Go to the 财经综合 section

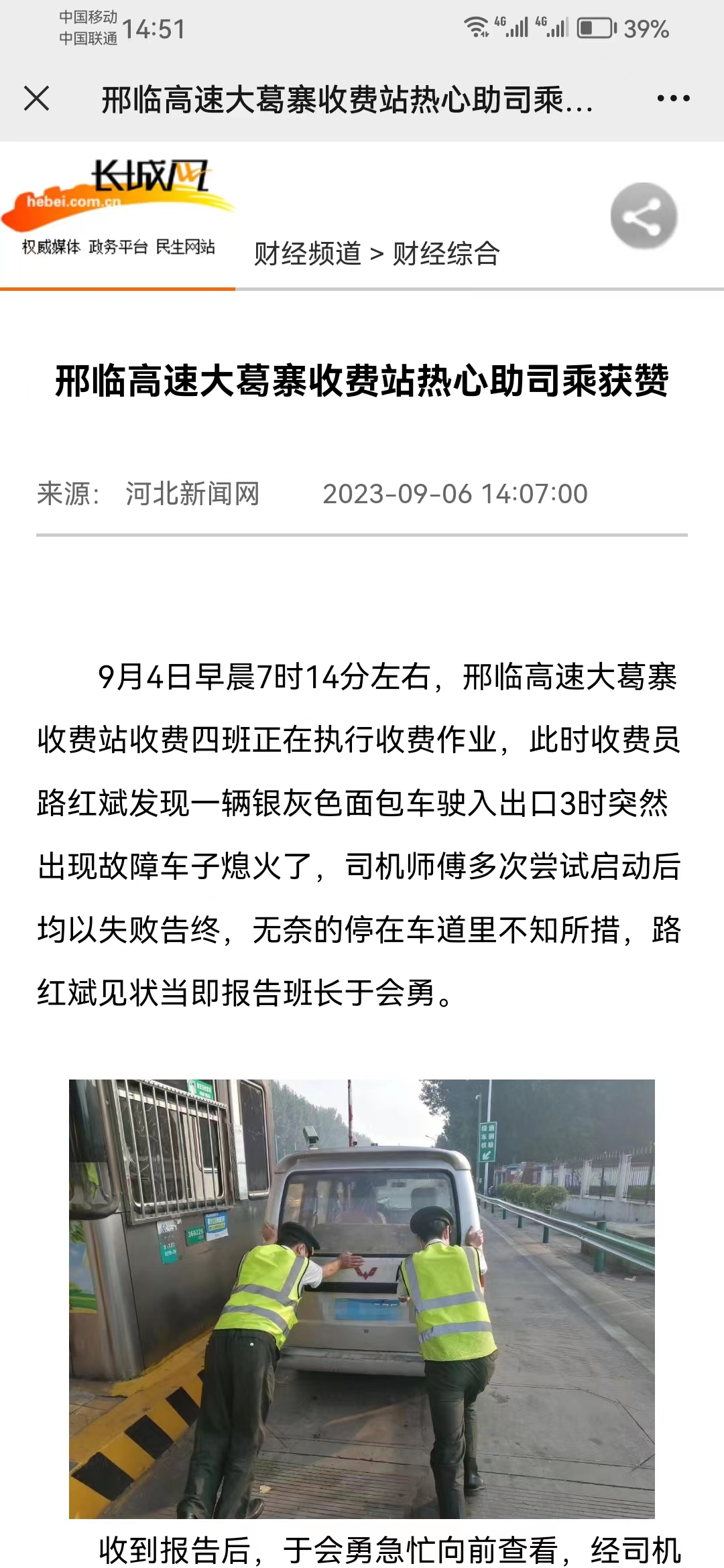[446, 254]
